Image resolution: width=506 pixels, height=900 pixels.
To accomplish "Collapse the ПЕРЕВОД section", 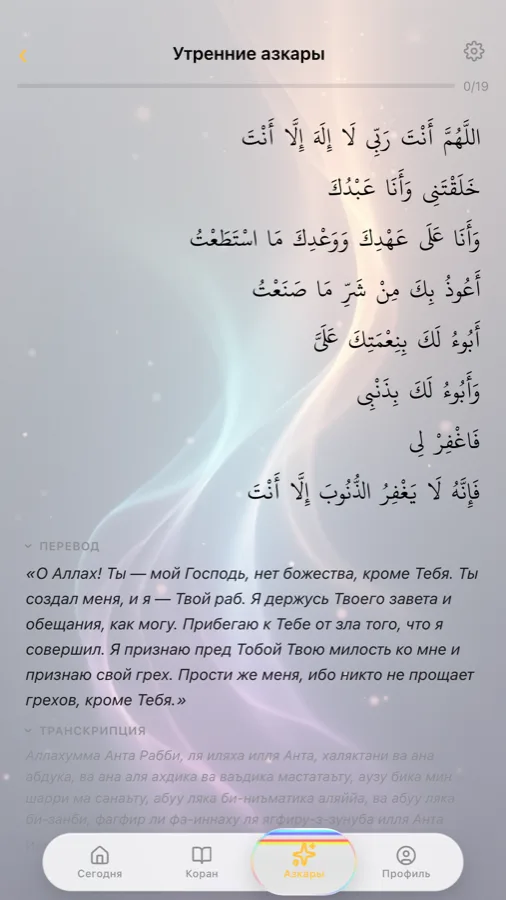I will click(62, 546).
